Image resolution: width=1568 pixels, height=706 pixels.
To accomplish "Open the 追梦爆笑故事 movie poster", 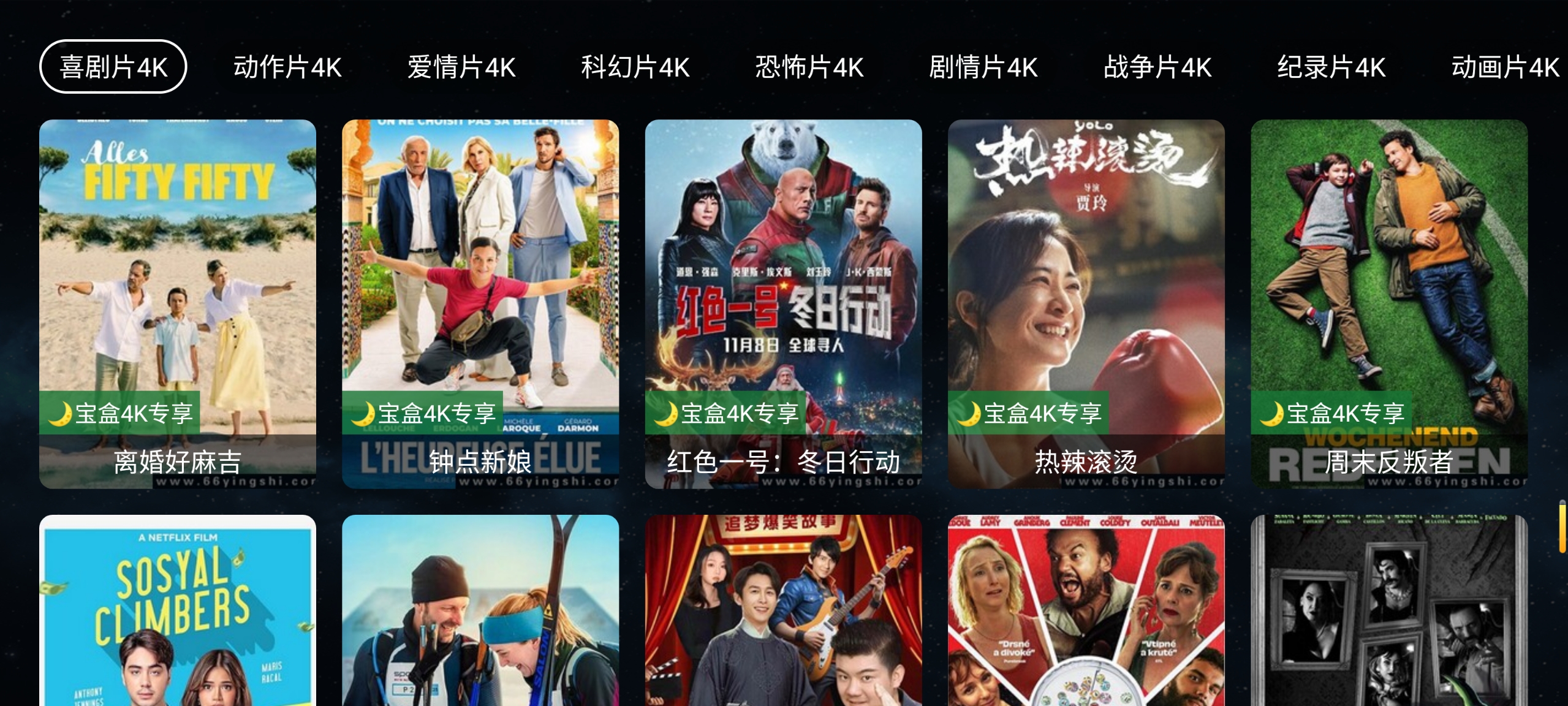I will (783, 610).
